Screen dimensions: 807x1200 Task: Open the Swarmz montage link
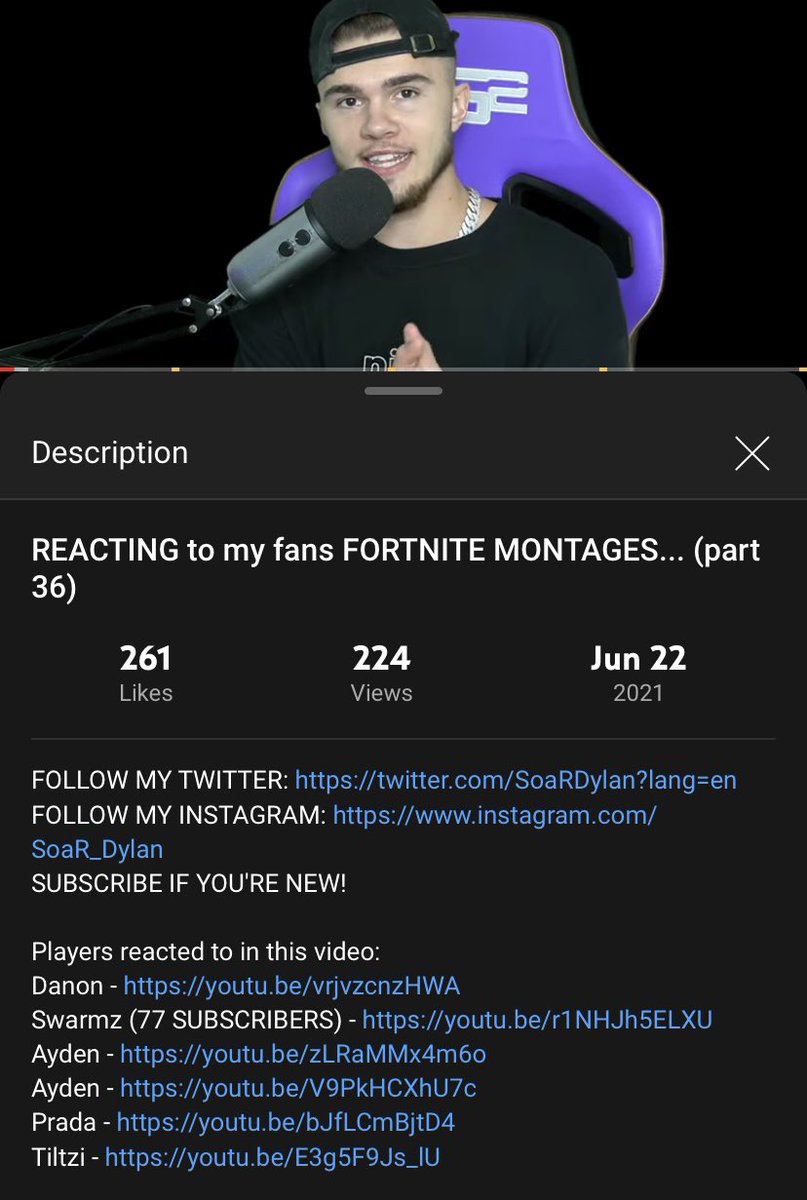537,1020
